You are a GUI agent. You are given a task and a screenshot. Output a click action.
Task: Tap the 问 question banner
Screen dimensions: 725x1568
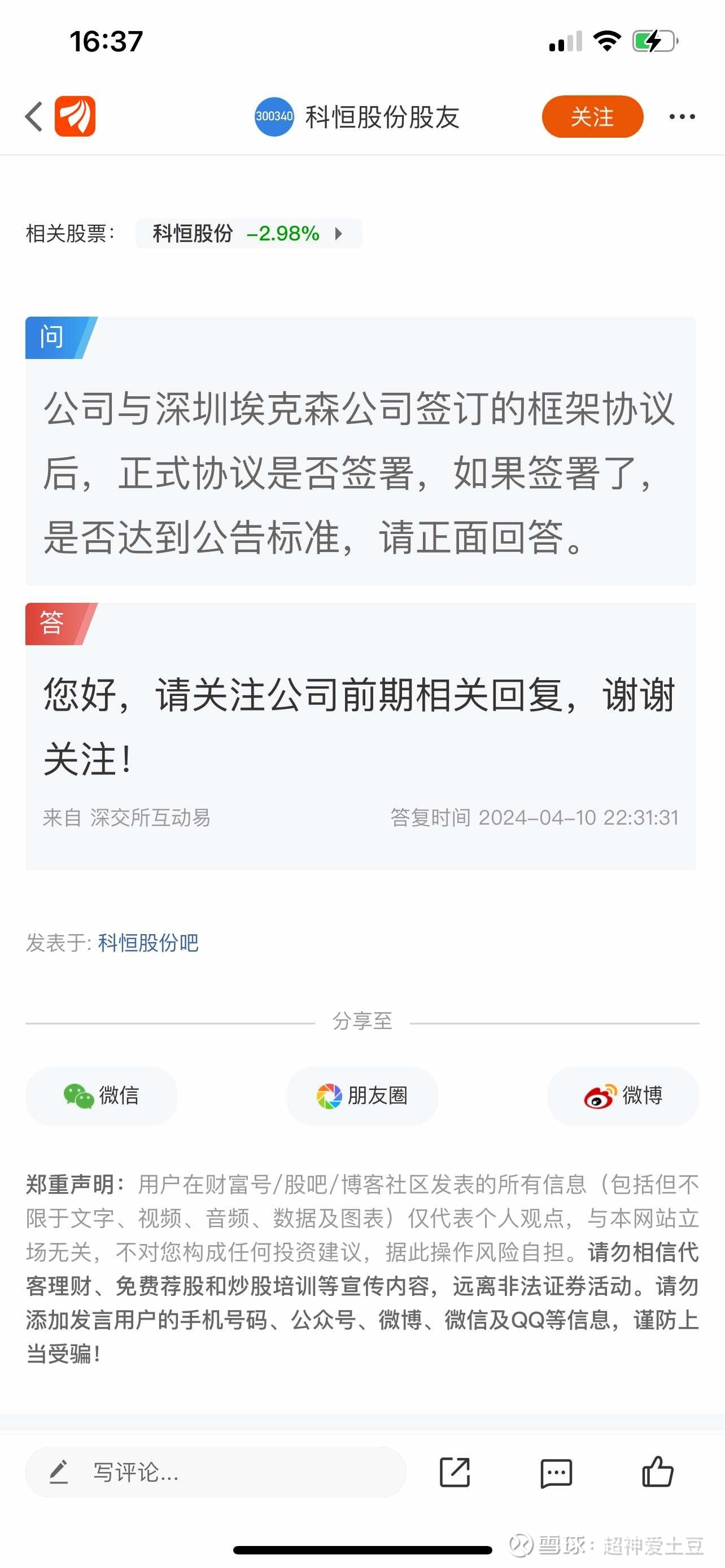(x=53, y=336)
